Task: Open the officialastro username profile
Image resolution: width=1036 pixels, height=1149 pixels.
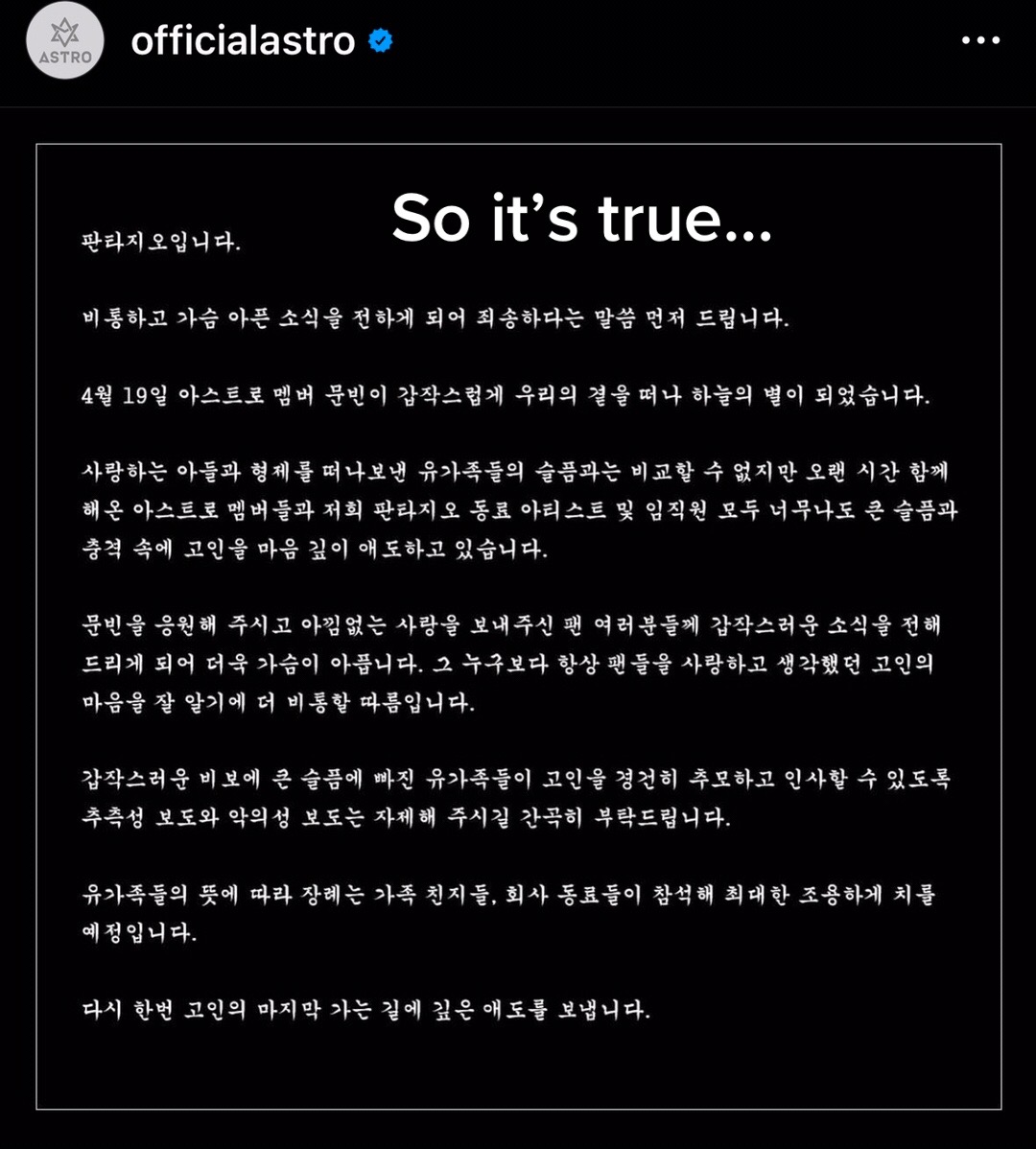Action: pos(243,40)
